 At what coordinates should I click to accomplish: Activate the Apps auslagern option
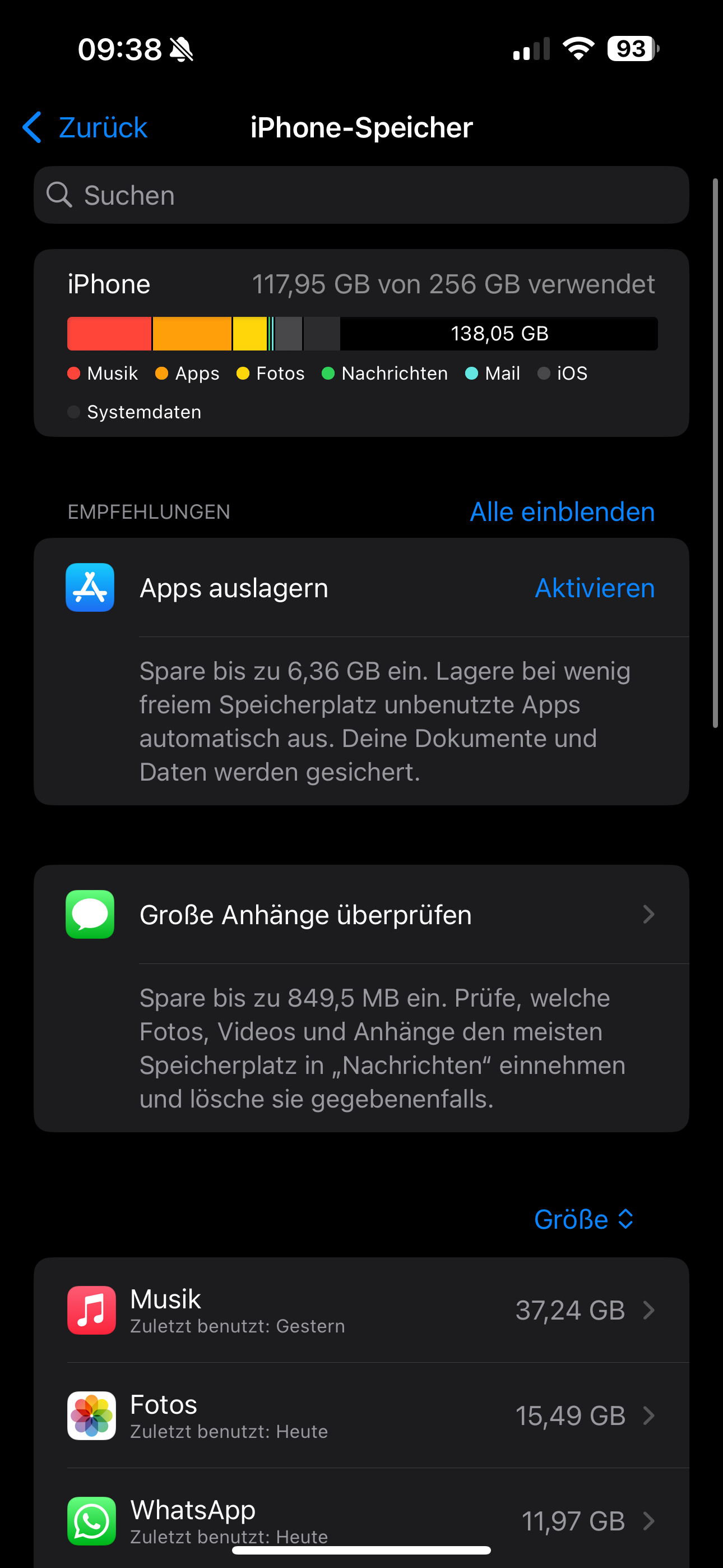point(594,588)
